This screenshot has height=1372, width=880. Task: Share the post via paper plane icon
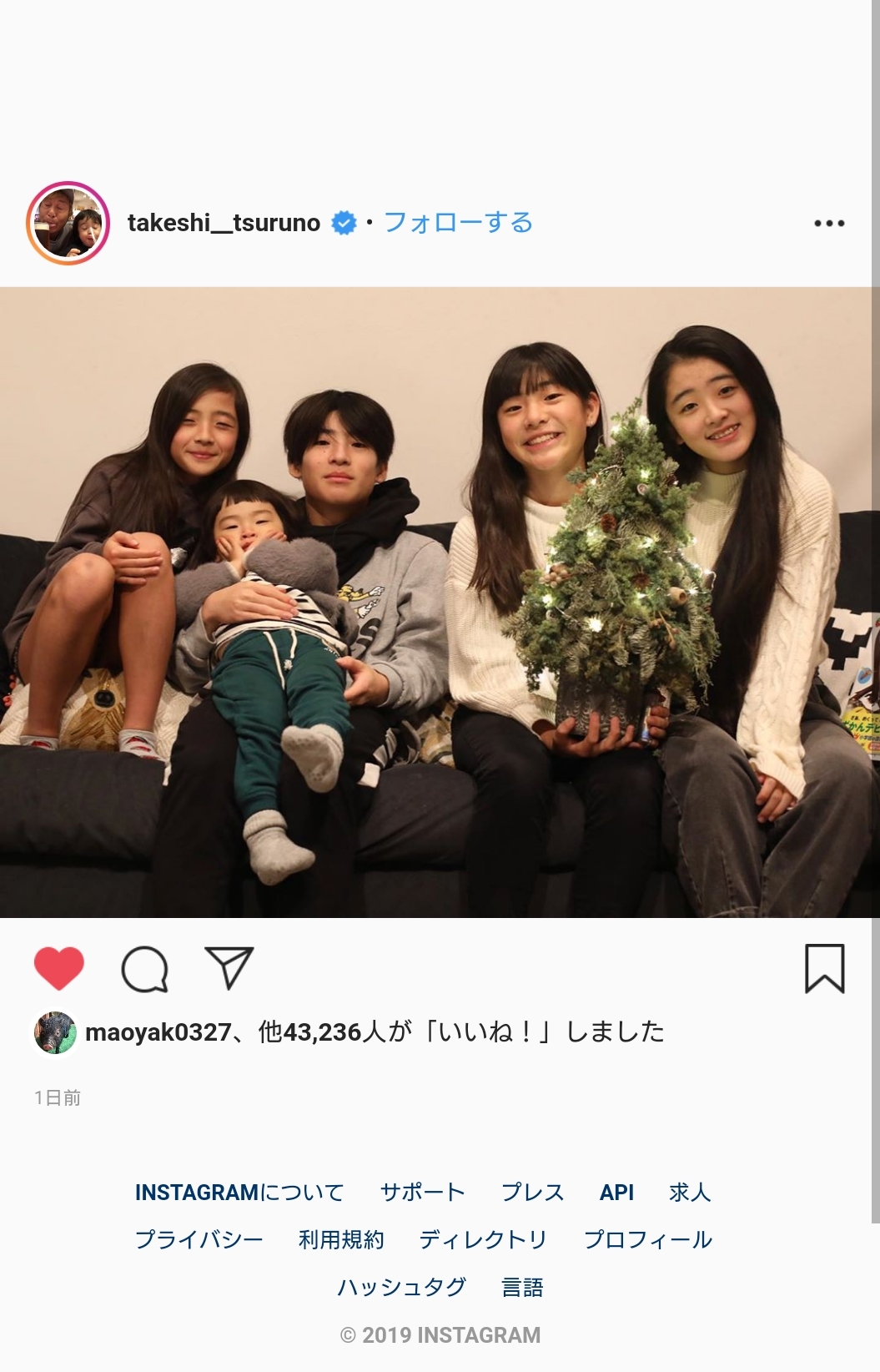[229, 968]
